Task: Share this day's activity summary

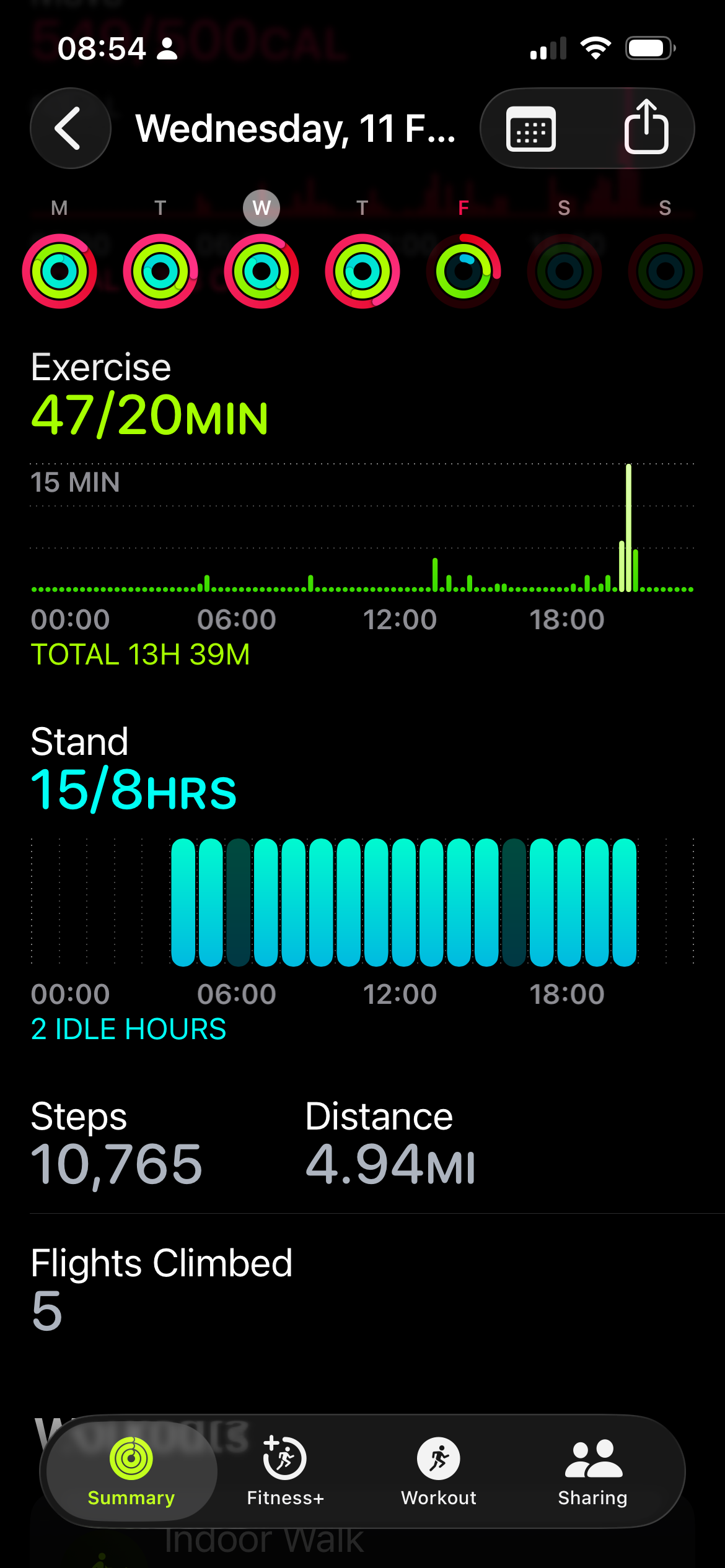Action: click(646, 128)
